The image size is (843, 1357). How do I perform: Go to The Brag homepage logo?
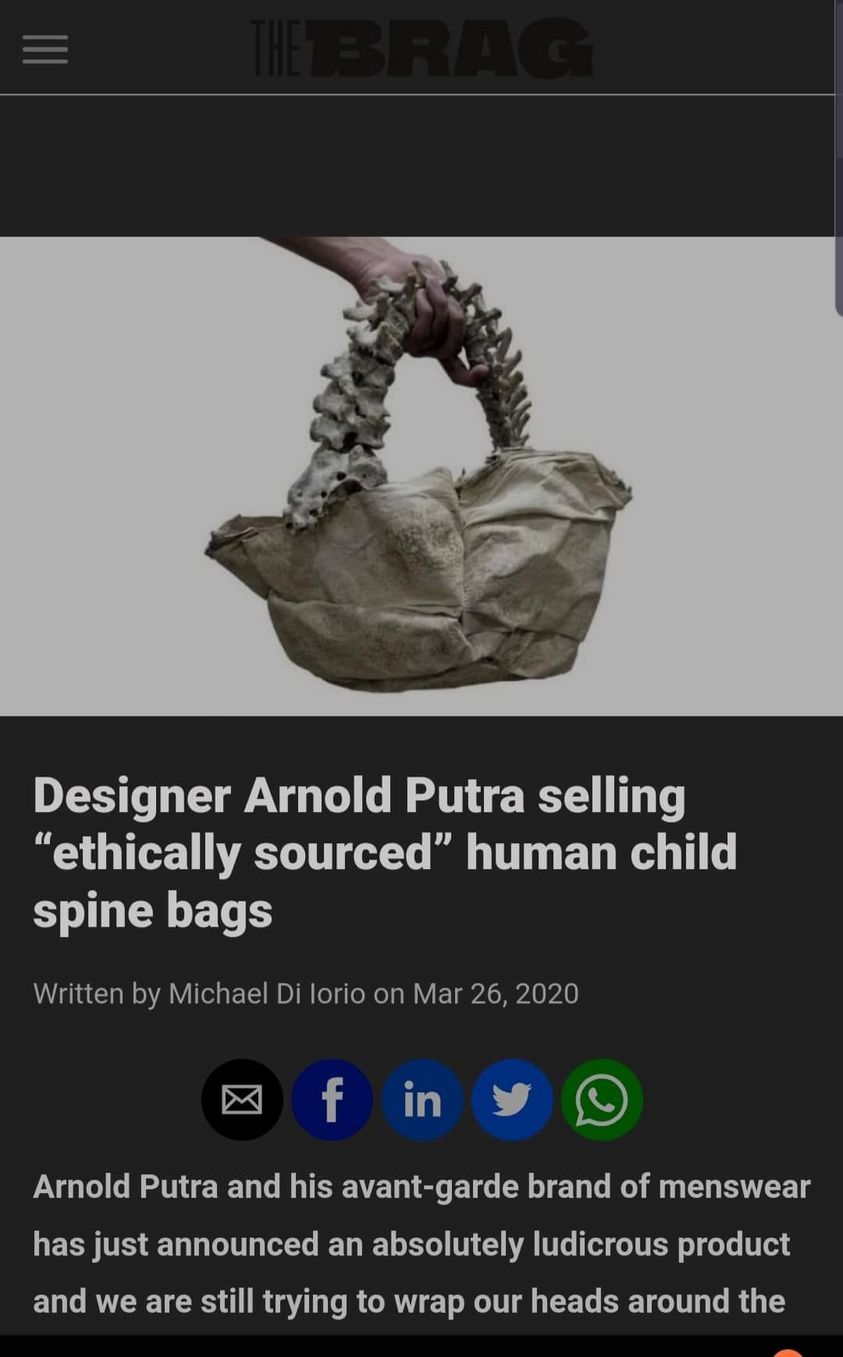click(421, 48)
